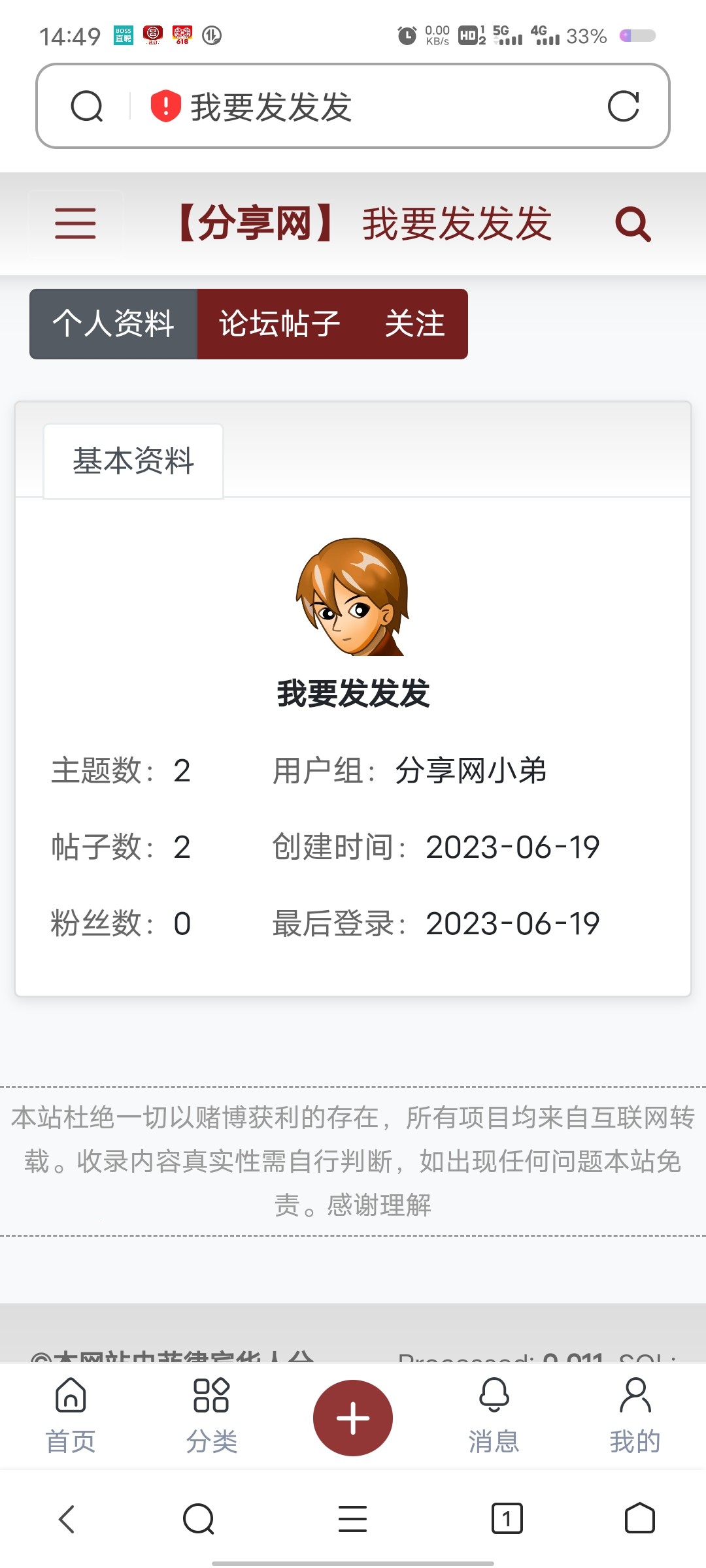Image resolution: width=706 pixels, height=1568 pixels.
Task: Create a new post with plus button
Action: pyautogui.click(x=353, y=1418)
